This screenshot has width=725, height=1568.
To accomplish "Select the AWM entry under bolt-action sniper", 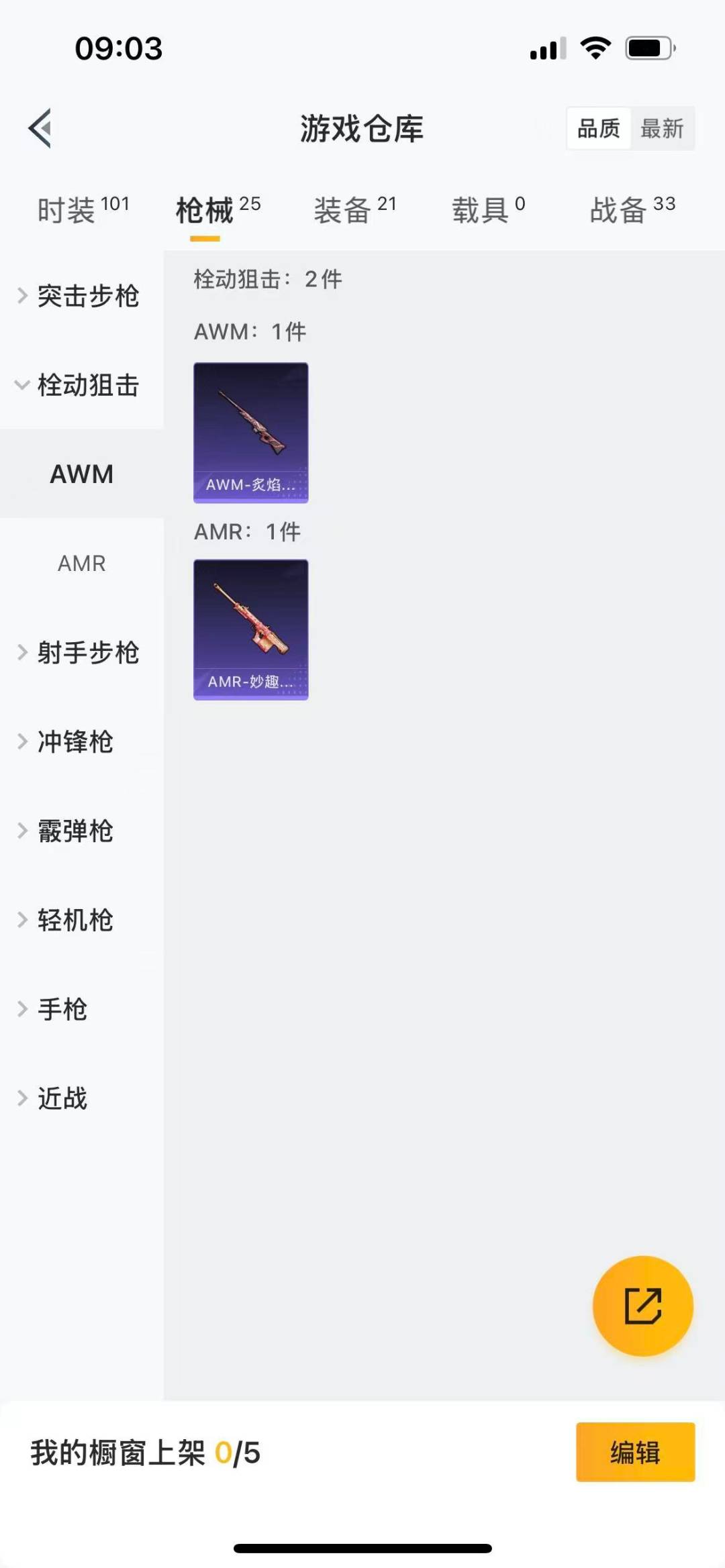I will [x=81, y=474].
